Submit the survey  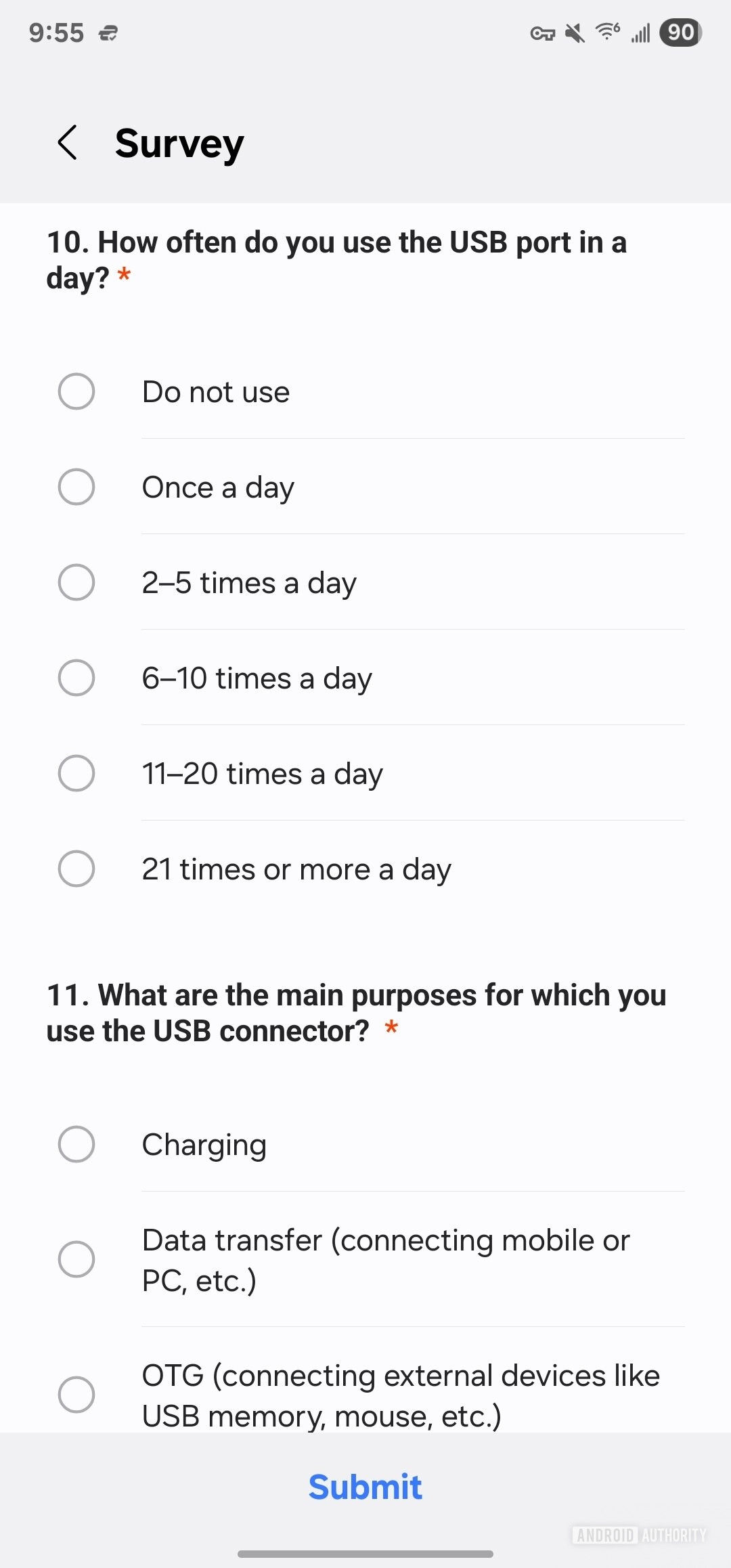[365, 1487]
